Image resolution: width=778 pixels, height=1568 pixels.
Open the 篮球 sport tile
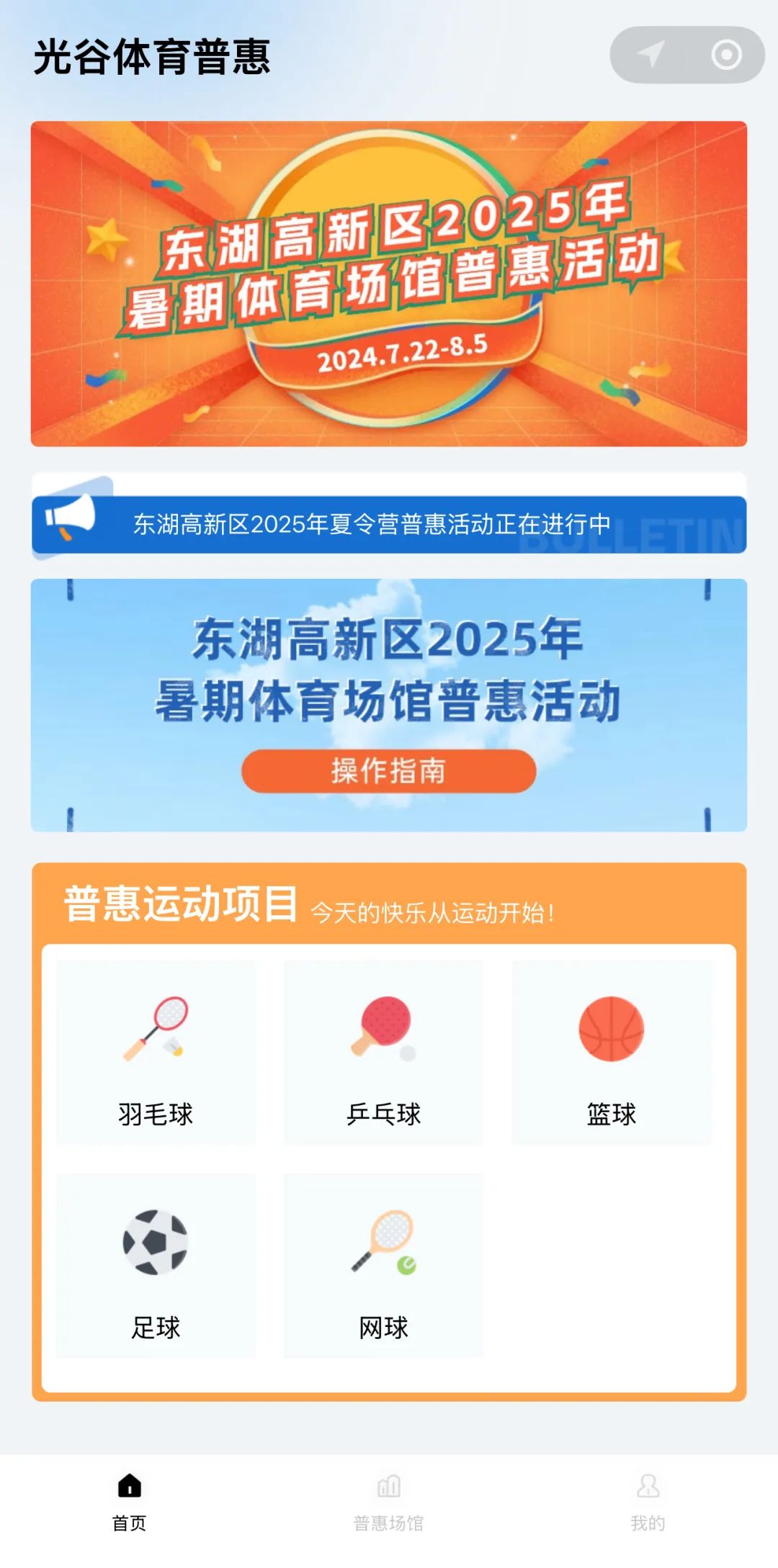coord(611,1053)
